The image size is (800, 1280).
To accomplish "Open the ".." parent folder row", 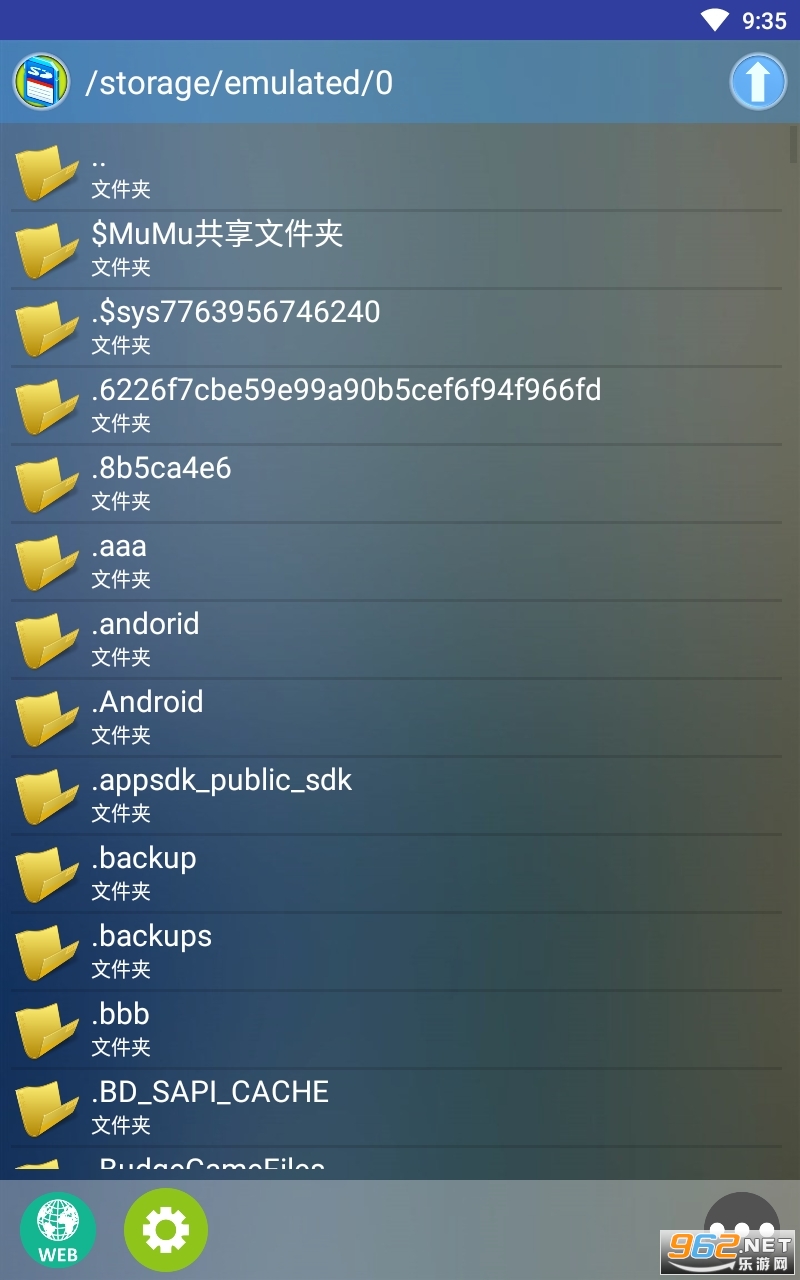I will [396, 172].
